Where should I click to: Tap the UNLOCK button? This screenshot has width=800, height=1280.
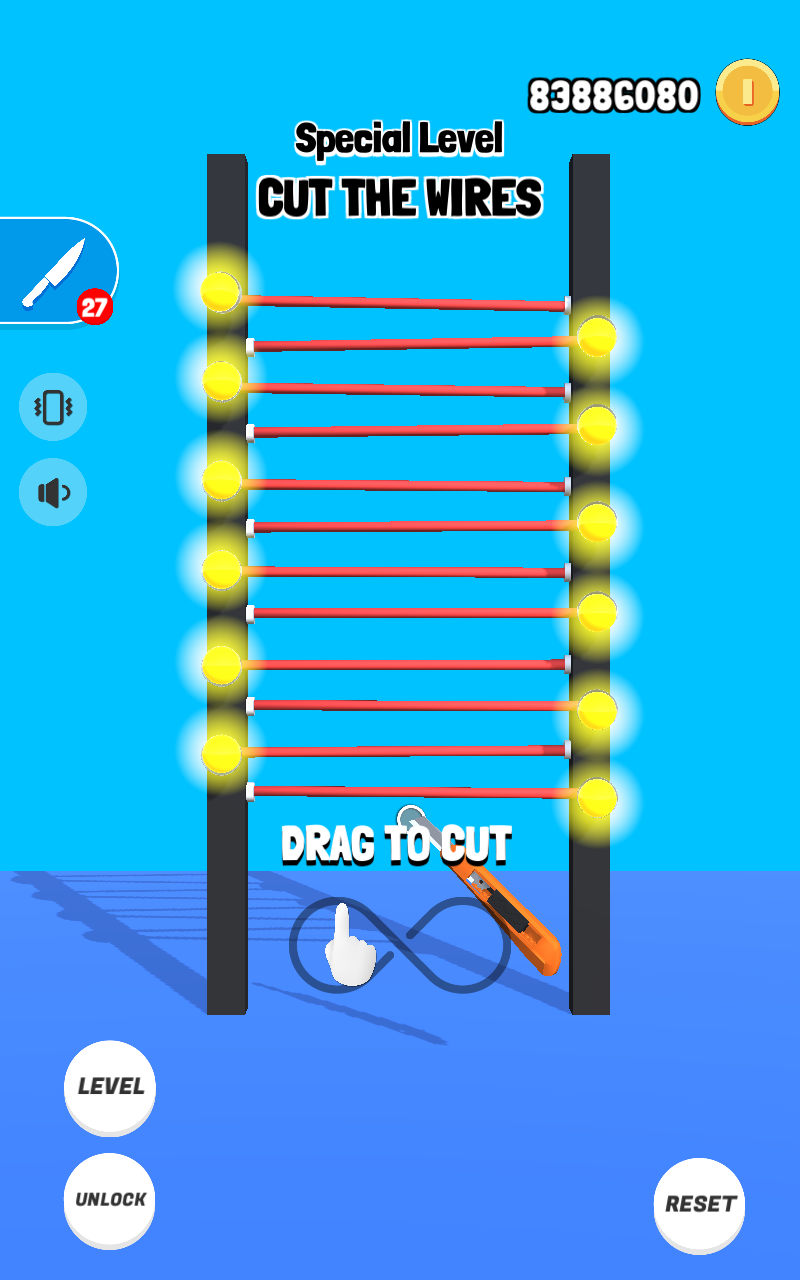110,1199
